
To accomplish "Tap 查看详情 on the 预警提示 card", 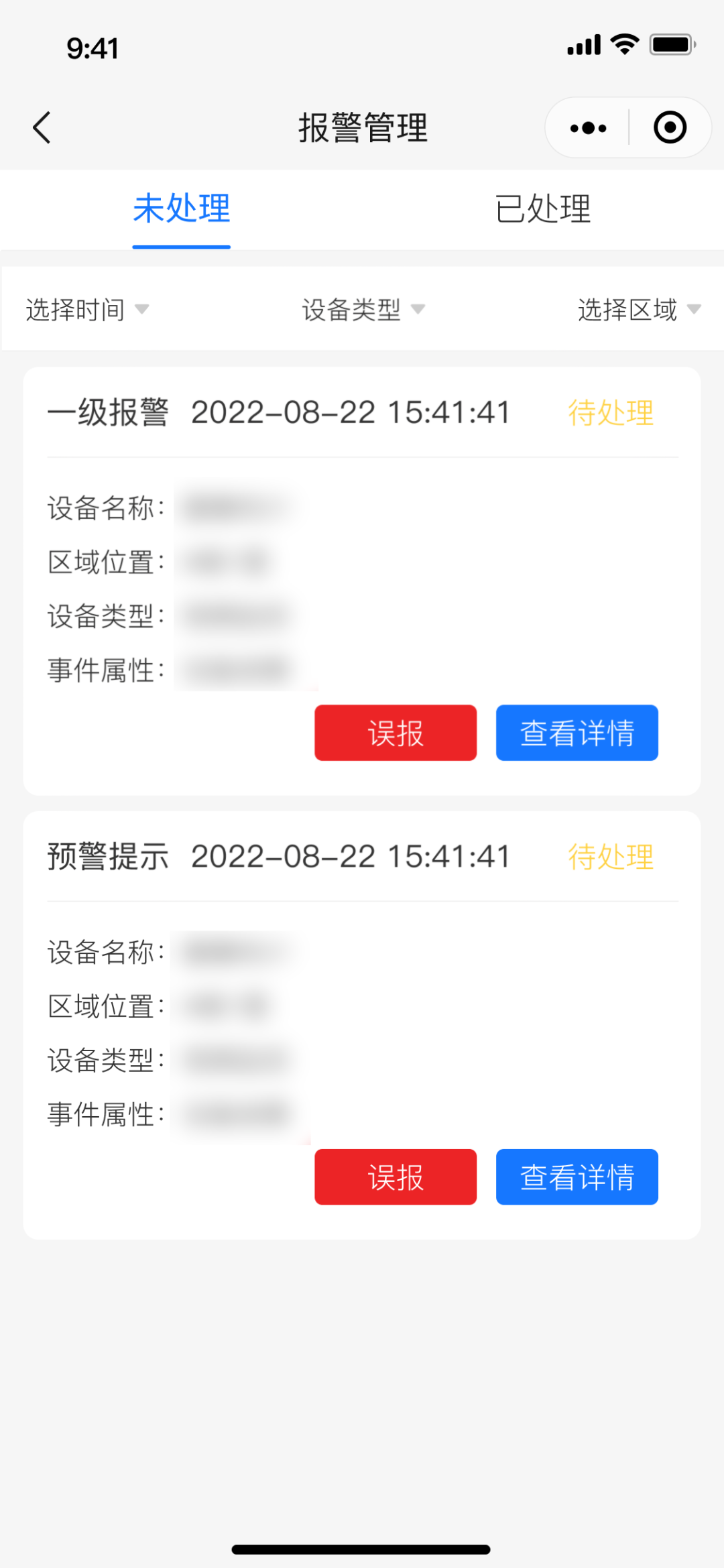I will tap(577, 1177).
